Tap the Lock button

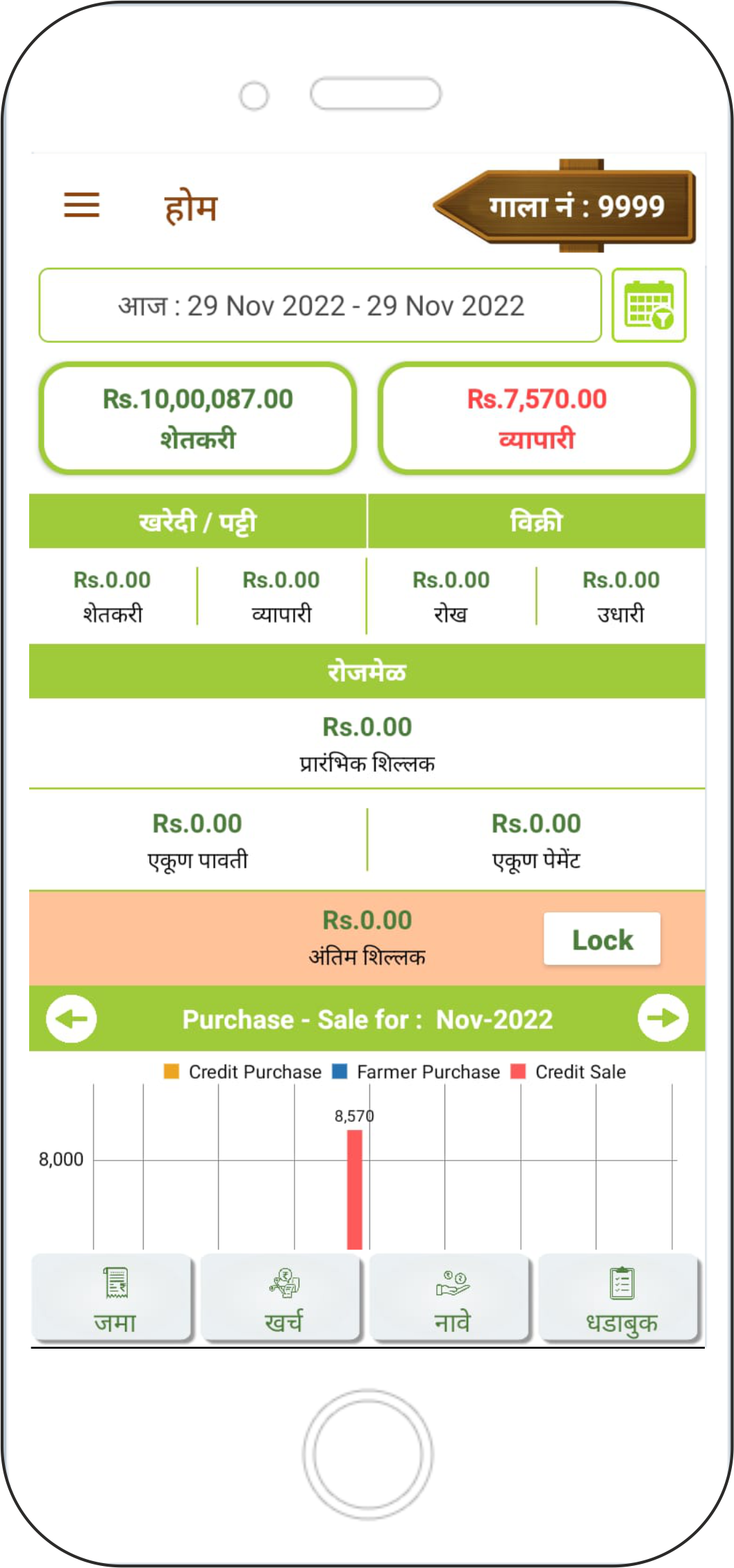pyautogui.click(x=601, y=939)
